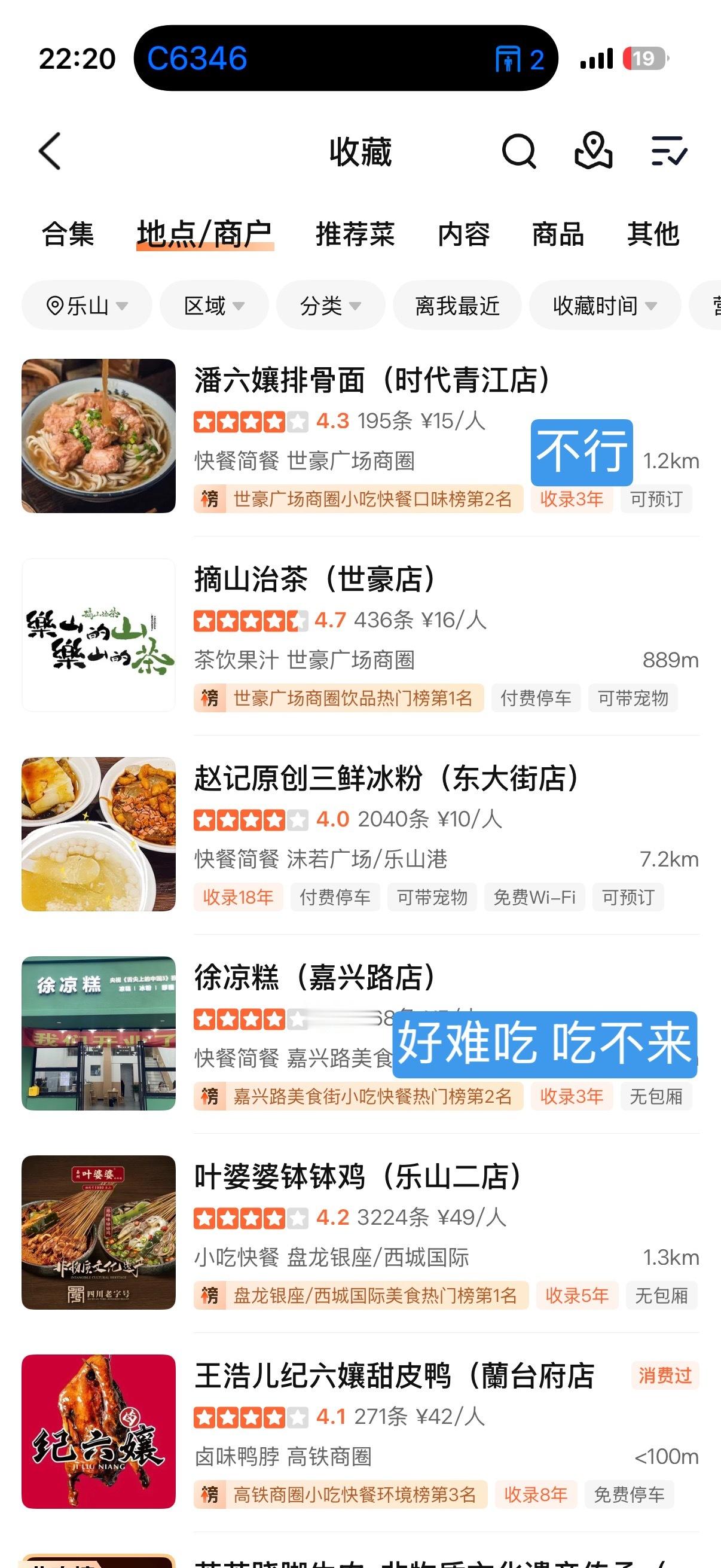Open 王浩儿纪六孃甜皮鸭 listing
721x1568 pixels.
pyautogui.click(x=360, y=1431)
